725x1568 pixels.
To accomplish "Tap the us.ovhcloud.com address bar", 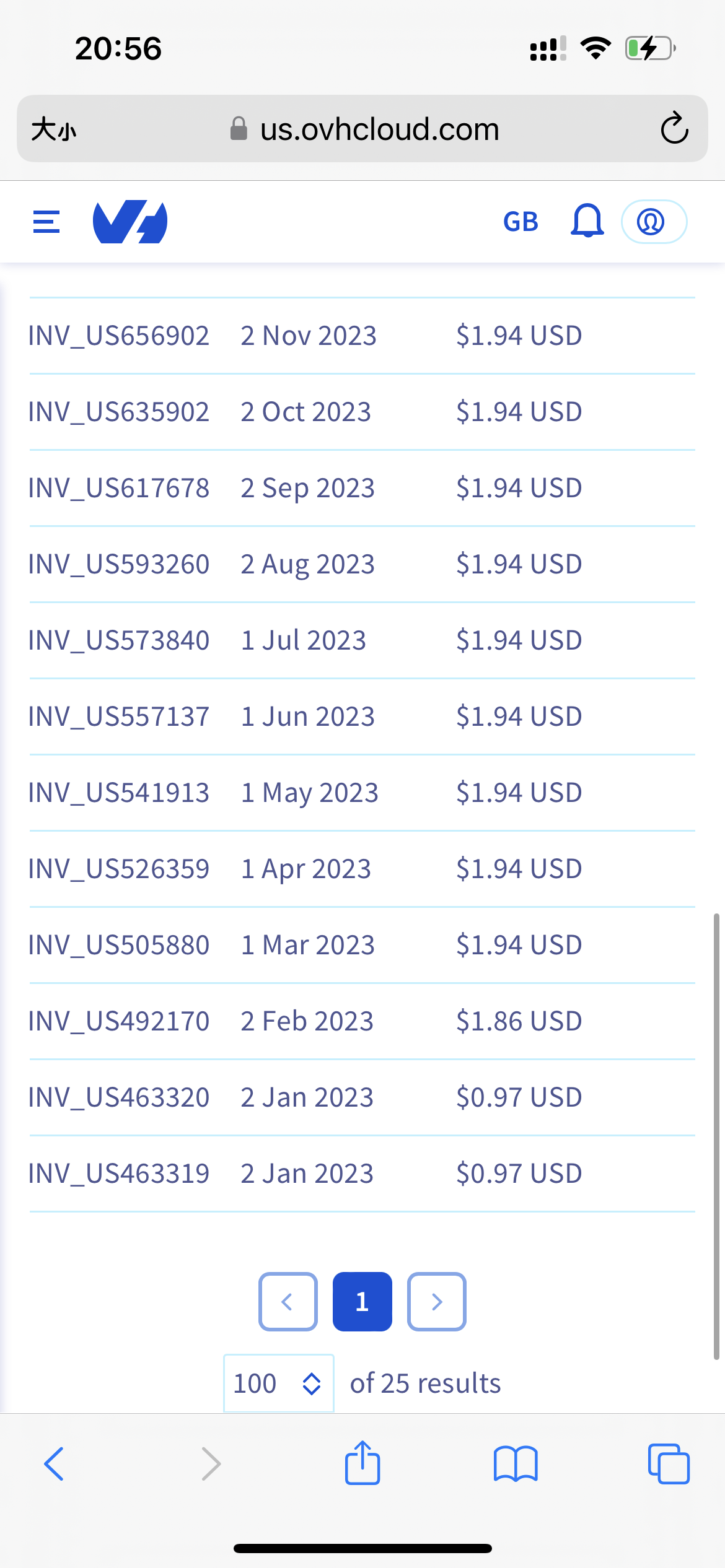I will pyautogui.click(x=364, y=129).
